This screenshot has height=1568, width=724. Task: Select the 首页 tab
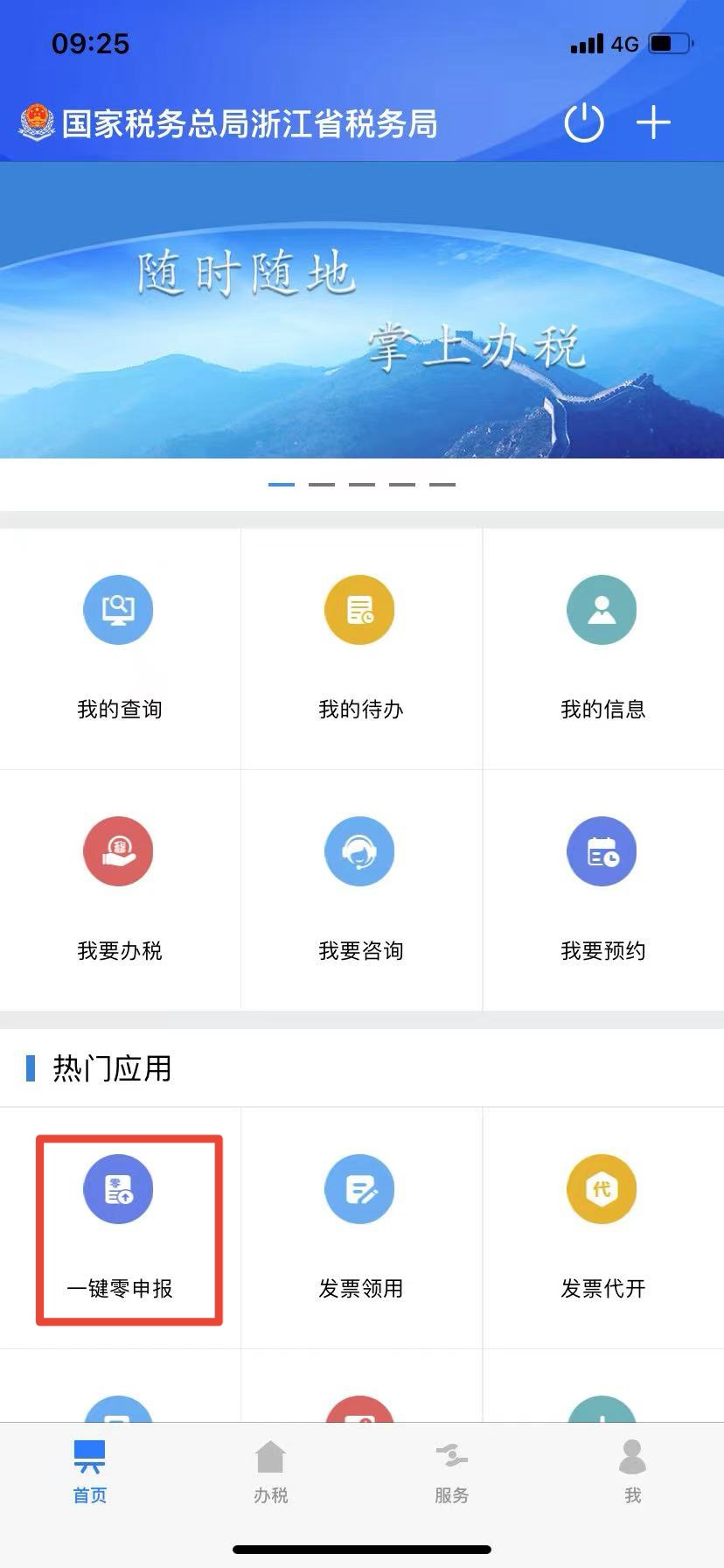(x=90, y=1472)
